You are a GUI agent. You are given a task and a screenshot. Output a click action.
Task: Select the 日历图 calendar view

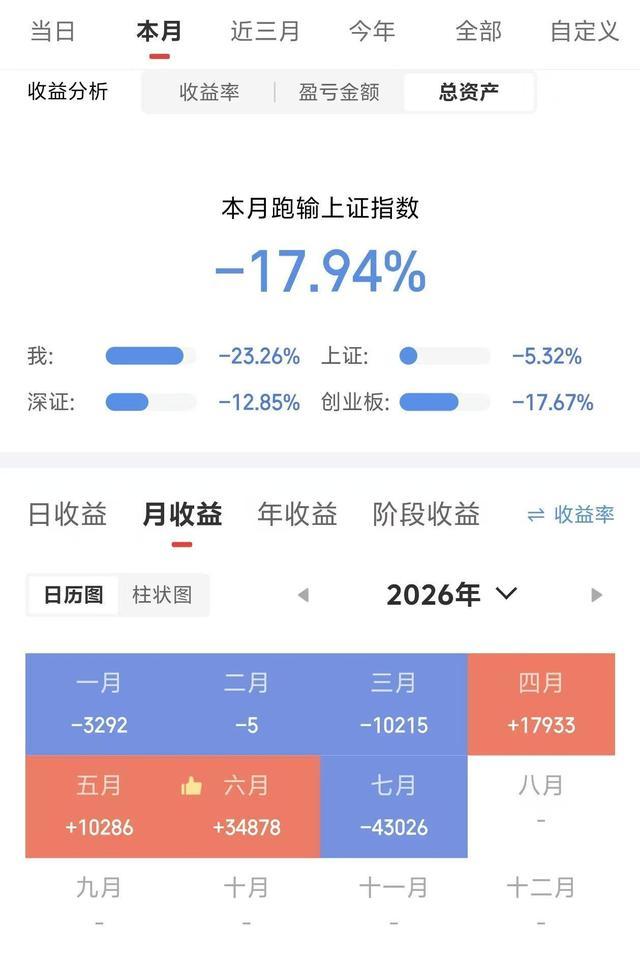tap(73, 595)
